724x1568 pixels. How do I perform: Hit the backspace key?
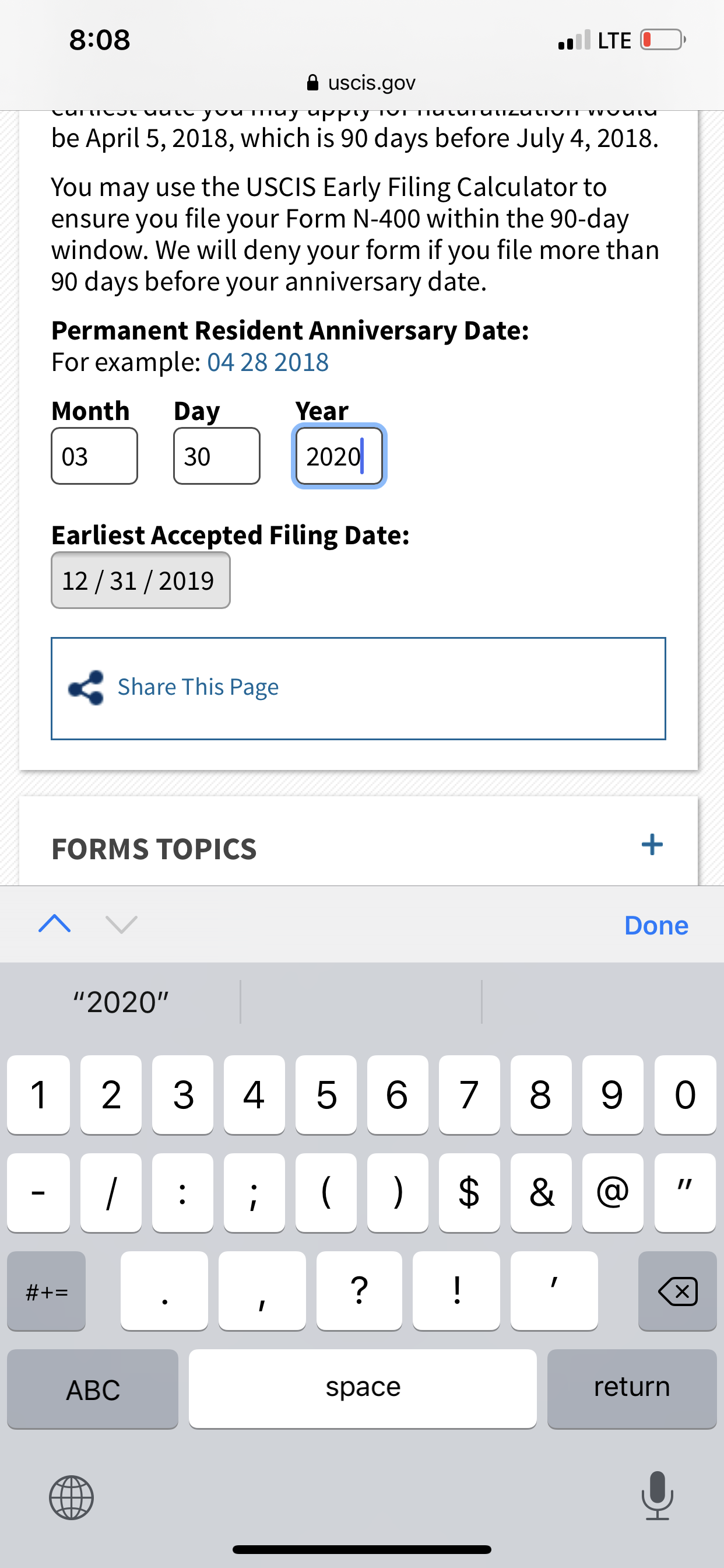pos(677,1290)
